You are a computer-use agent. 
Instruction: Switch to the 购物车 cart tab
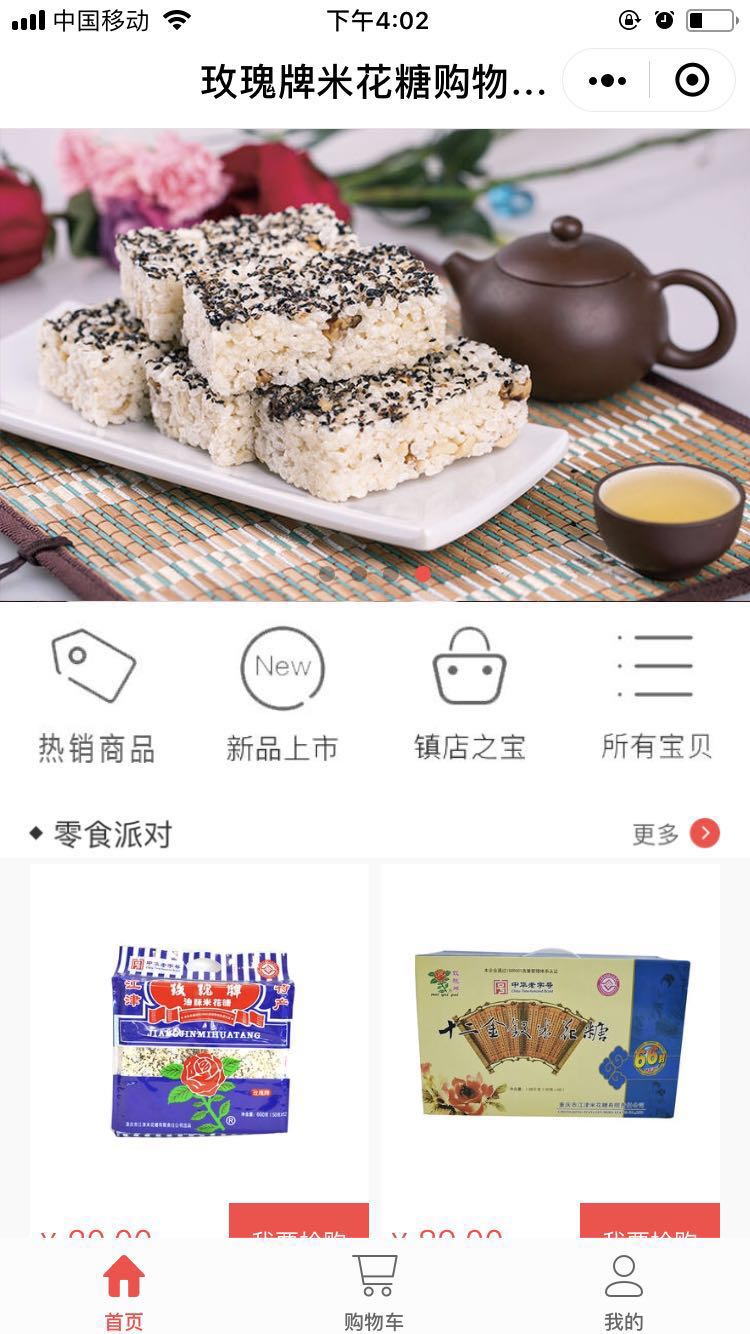point(374,1290)
